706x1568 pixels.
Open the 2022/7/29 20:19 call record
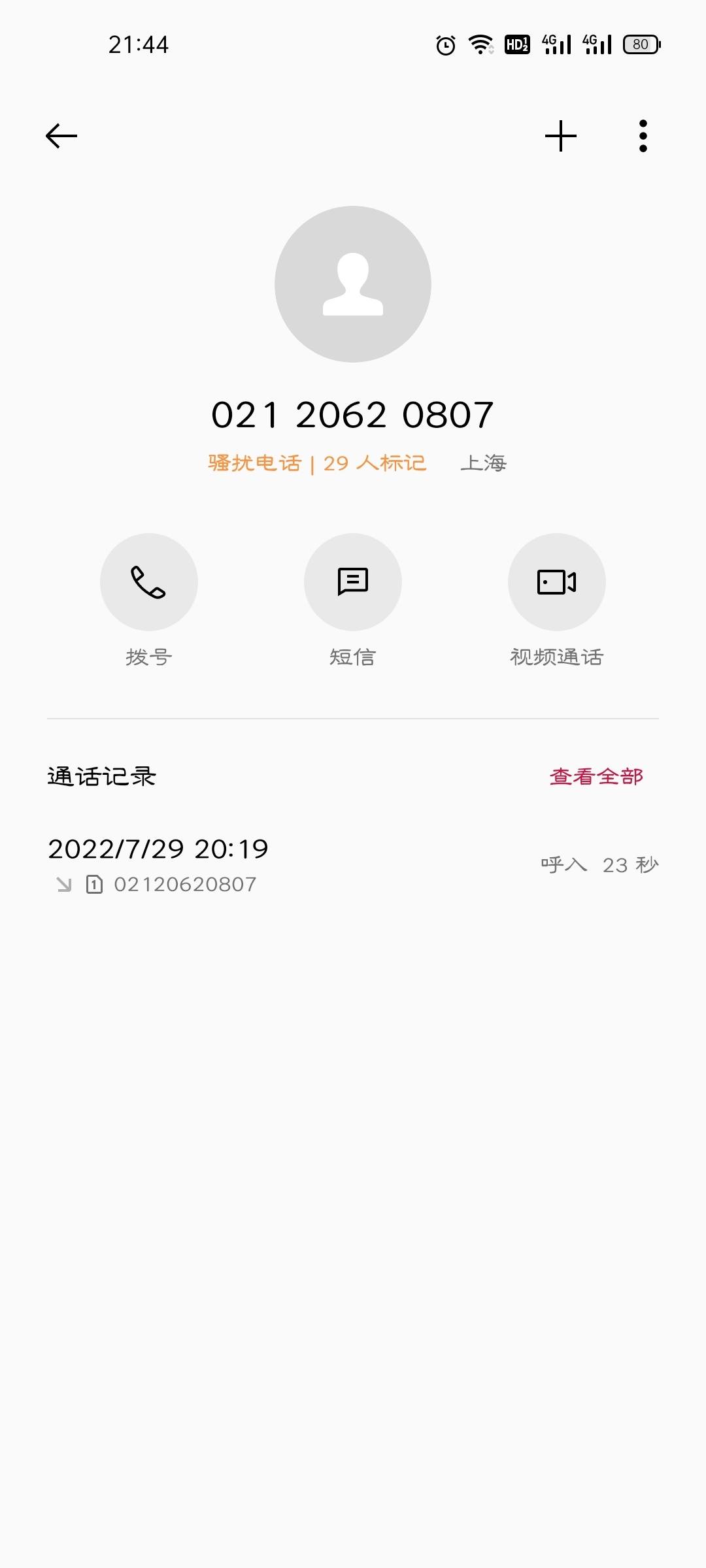353,865
